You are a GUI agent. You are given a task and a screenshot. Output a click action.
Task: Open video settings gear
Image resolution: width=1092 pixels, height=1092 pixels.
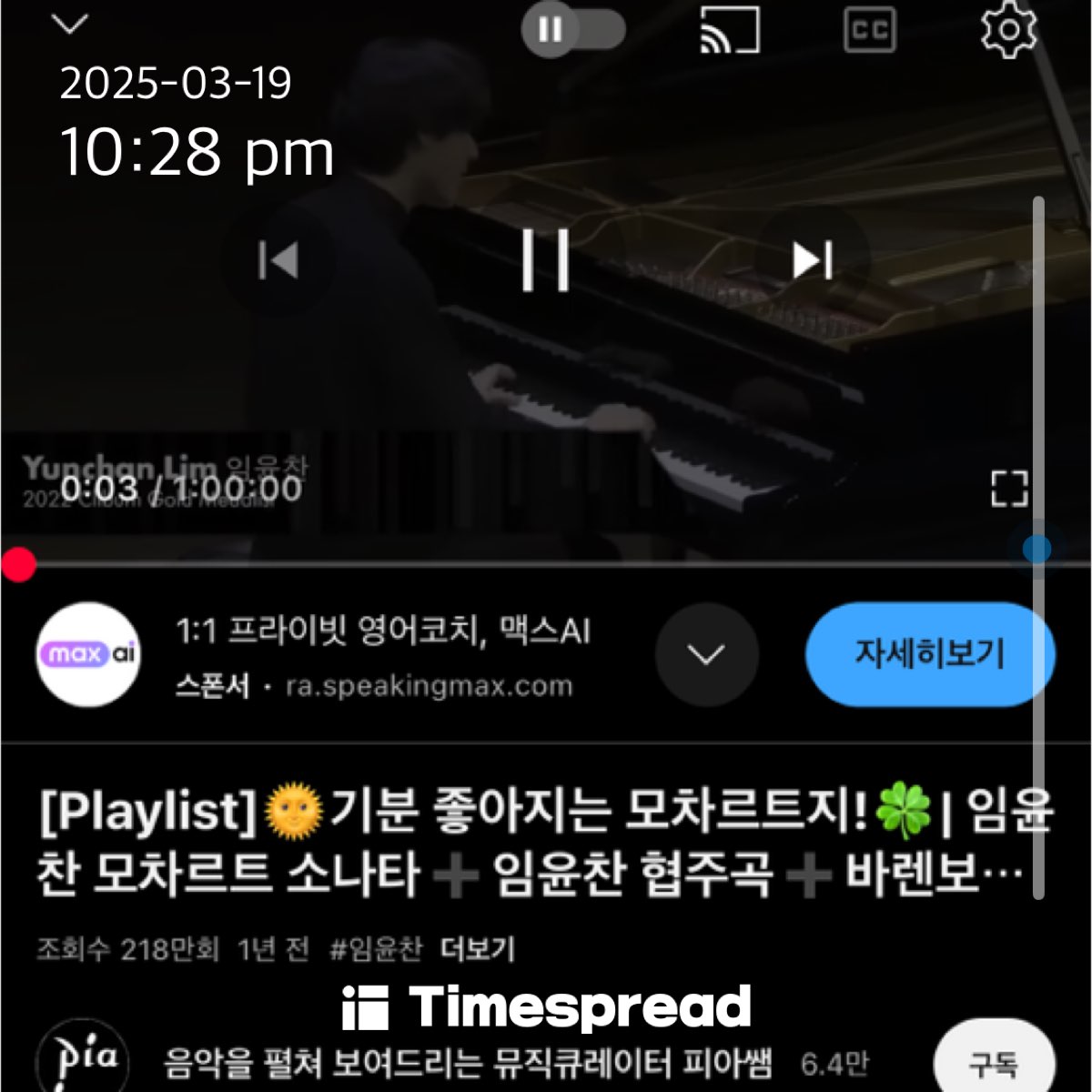pos(1008,30)
